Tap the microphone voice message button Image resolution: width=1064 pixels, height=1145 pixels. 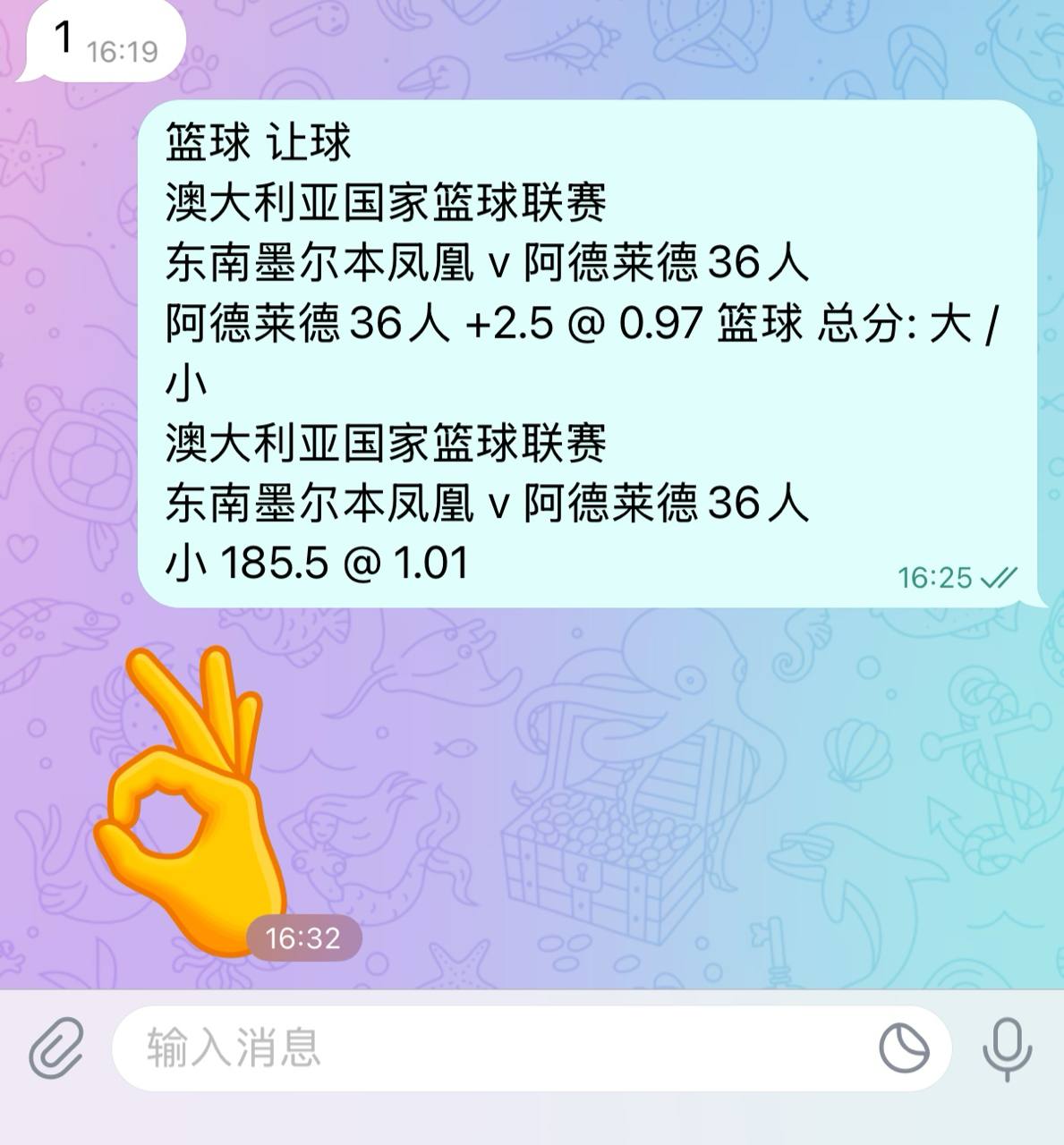(1007, 1047)
